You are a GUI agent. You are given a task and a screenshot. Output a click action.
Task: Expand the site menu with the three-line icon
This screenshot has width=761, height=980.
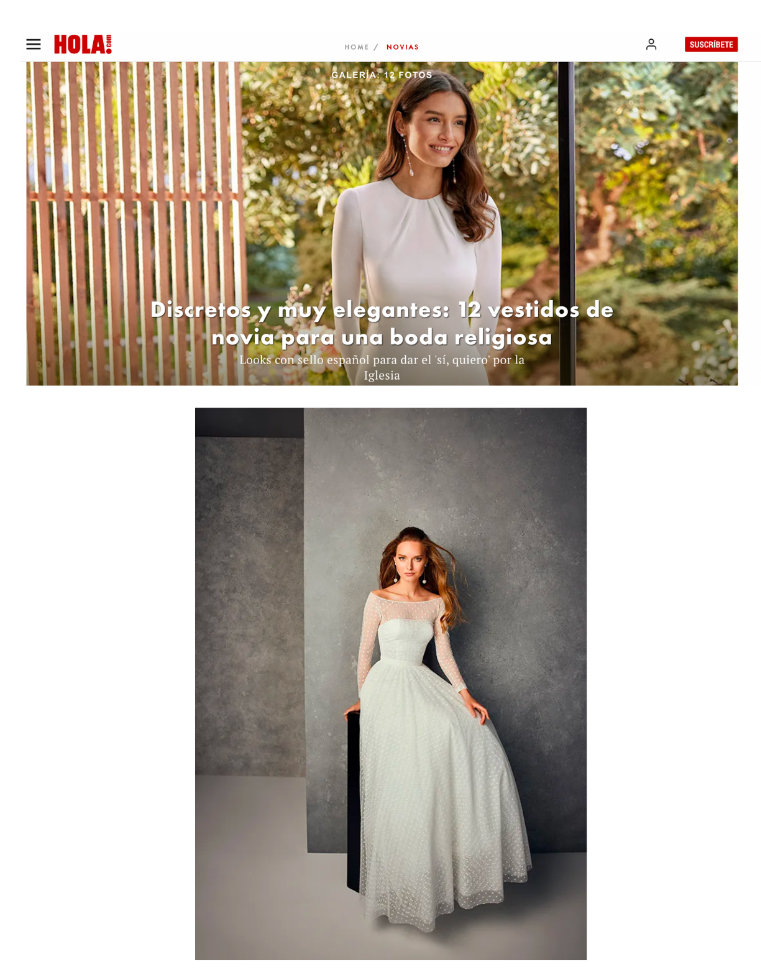pos(33,43)
